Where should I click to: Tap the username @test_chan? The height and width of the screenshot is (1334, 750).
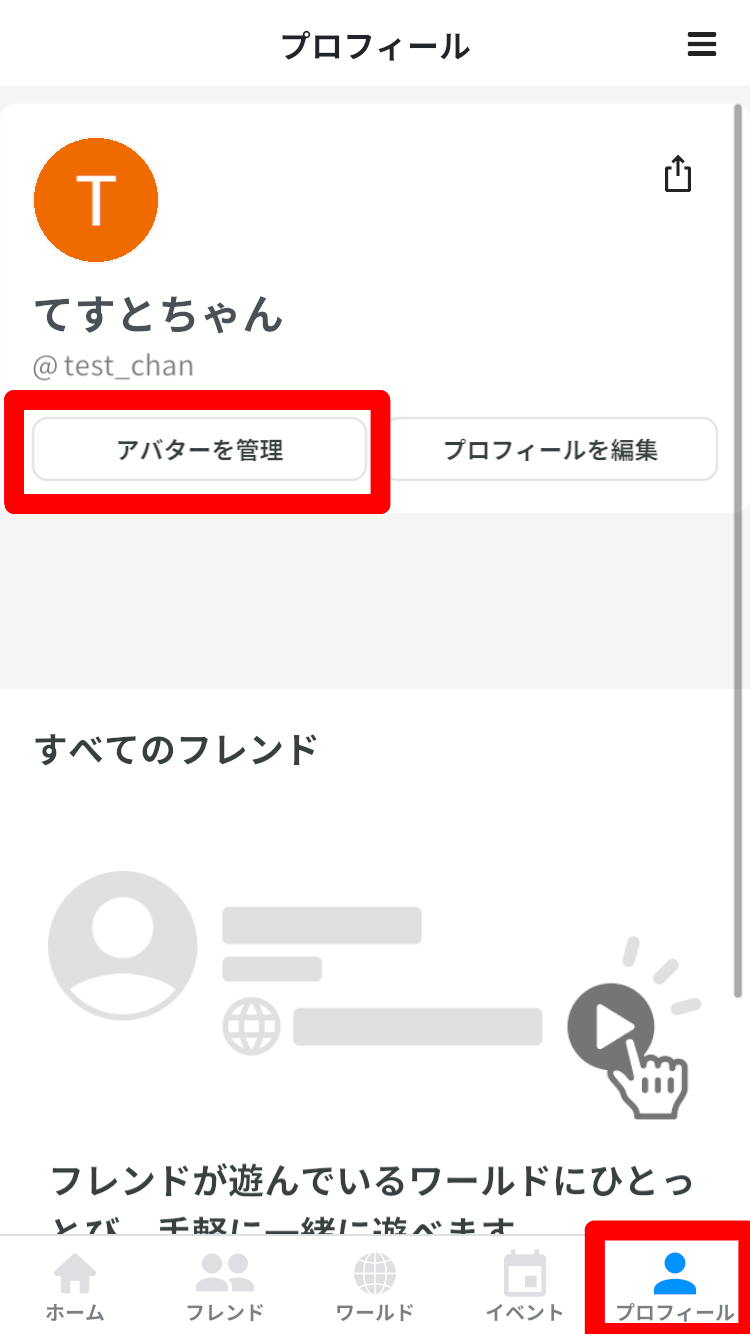114,366
